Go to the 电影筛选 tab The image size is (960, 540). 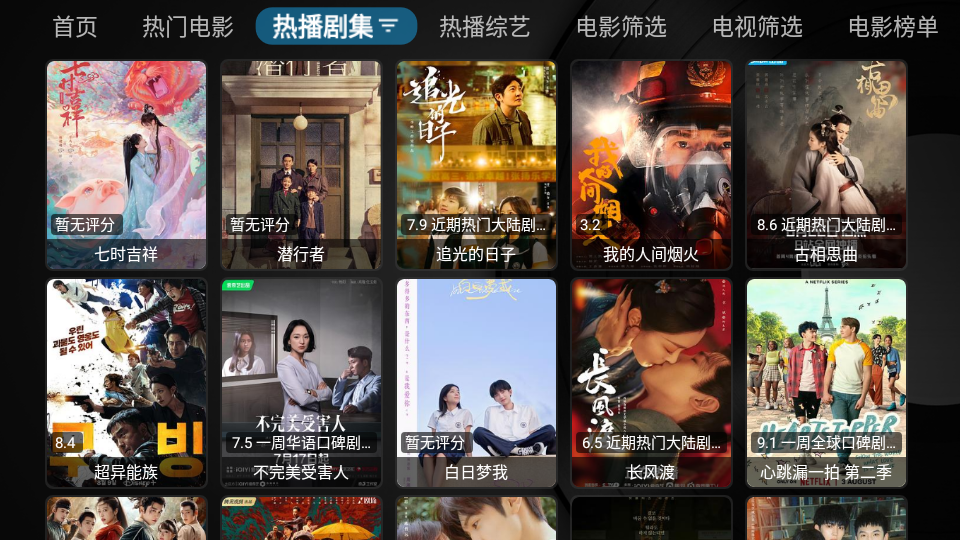621,27
